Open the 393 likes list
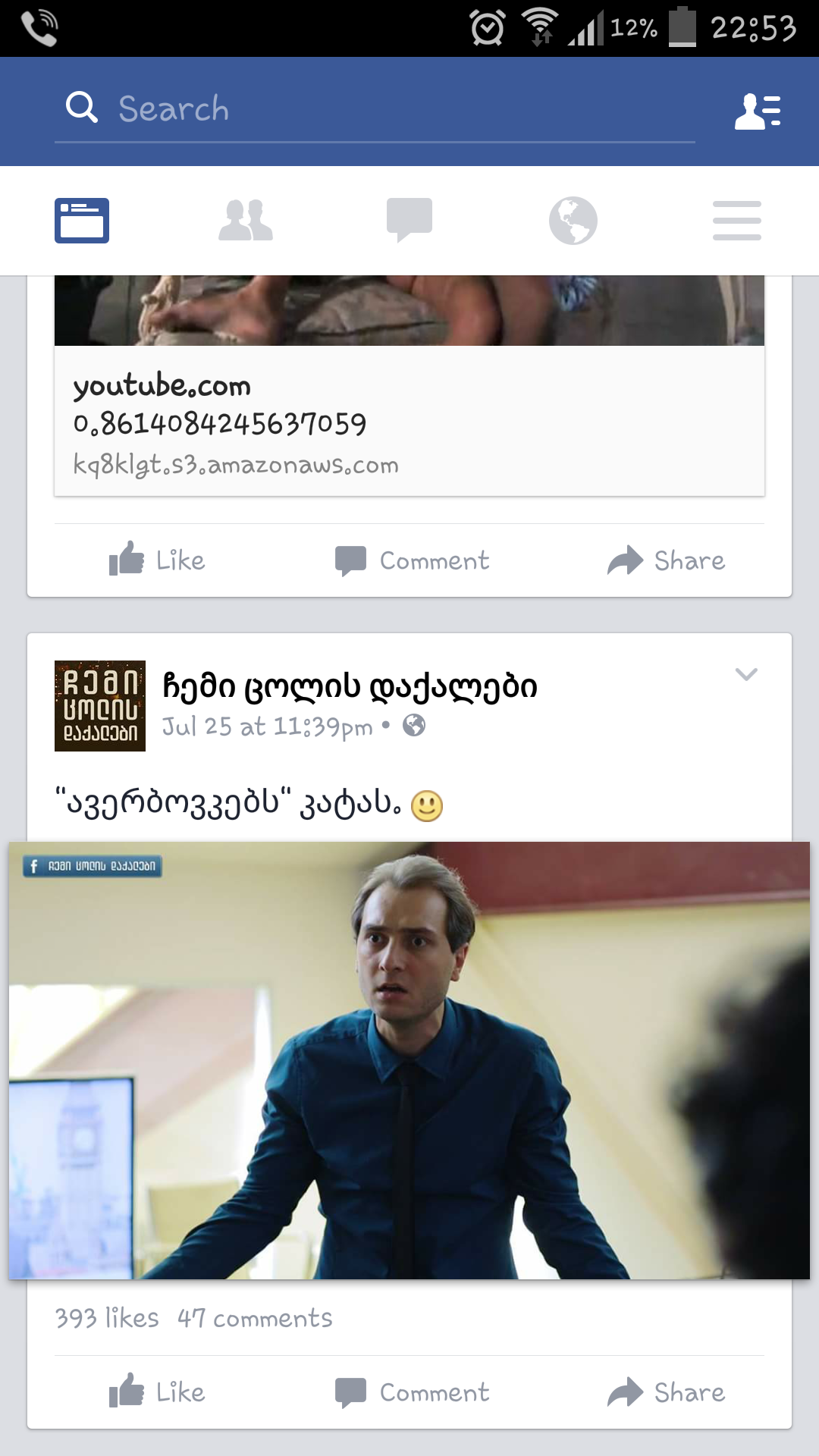The image size is (819, 1456). point(107,1318)
